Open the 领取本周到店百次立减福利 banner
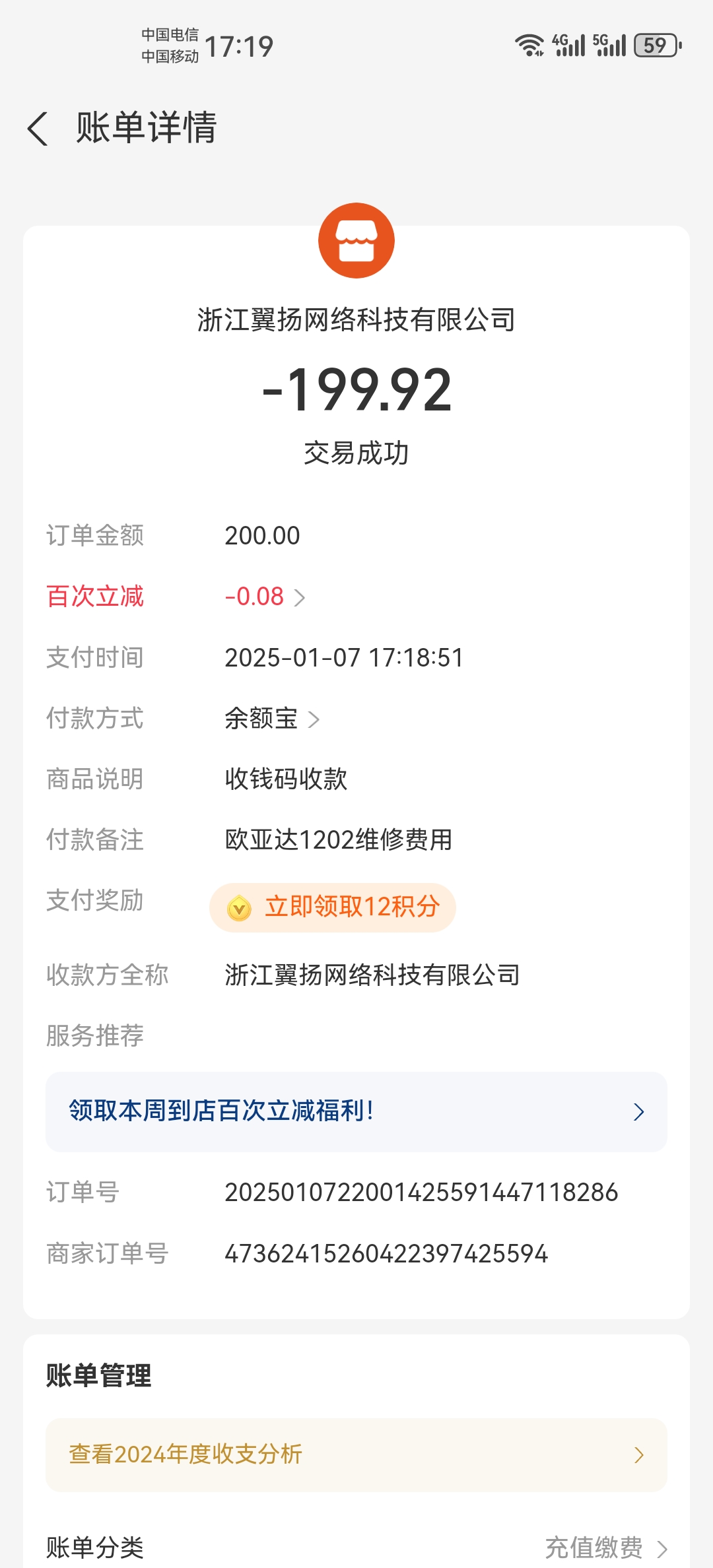This screenshot has height=1568, width=713. (356, 1112)
